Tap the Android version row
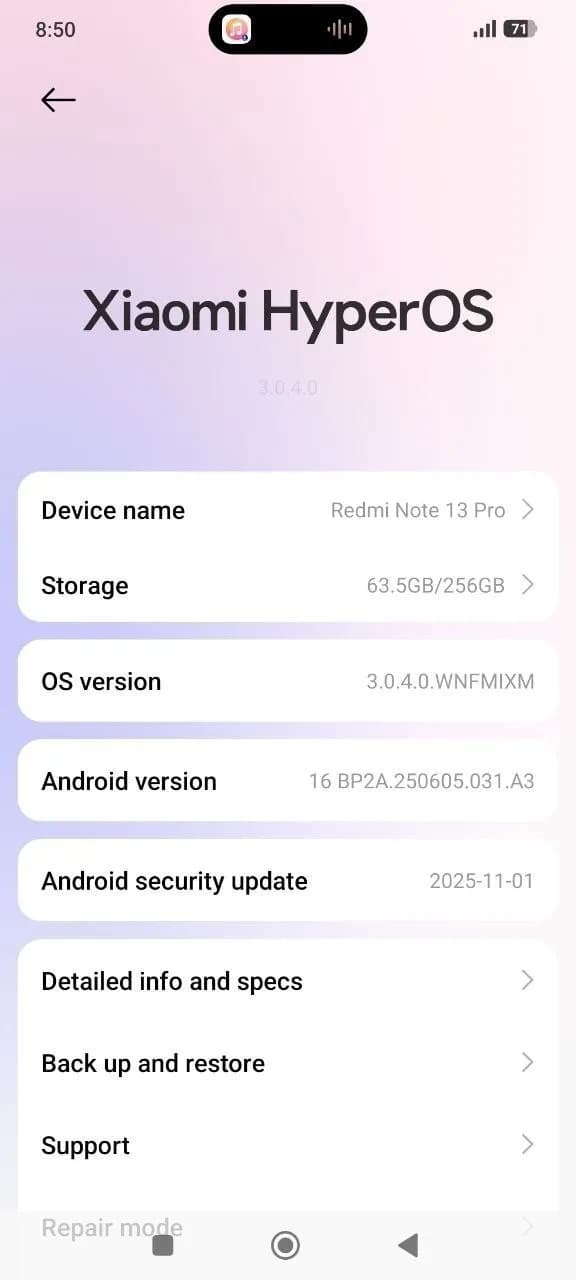This screenshot has width=576, height=1280. click(288, 781)
